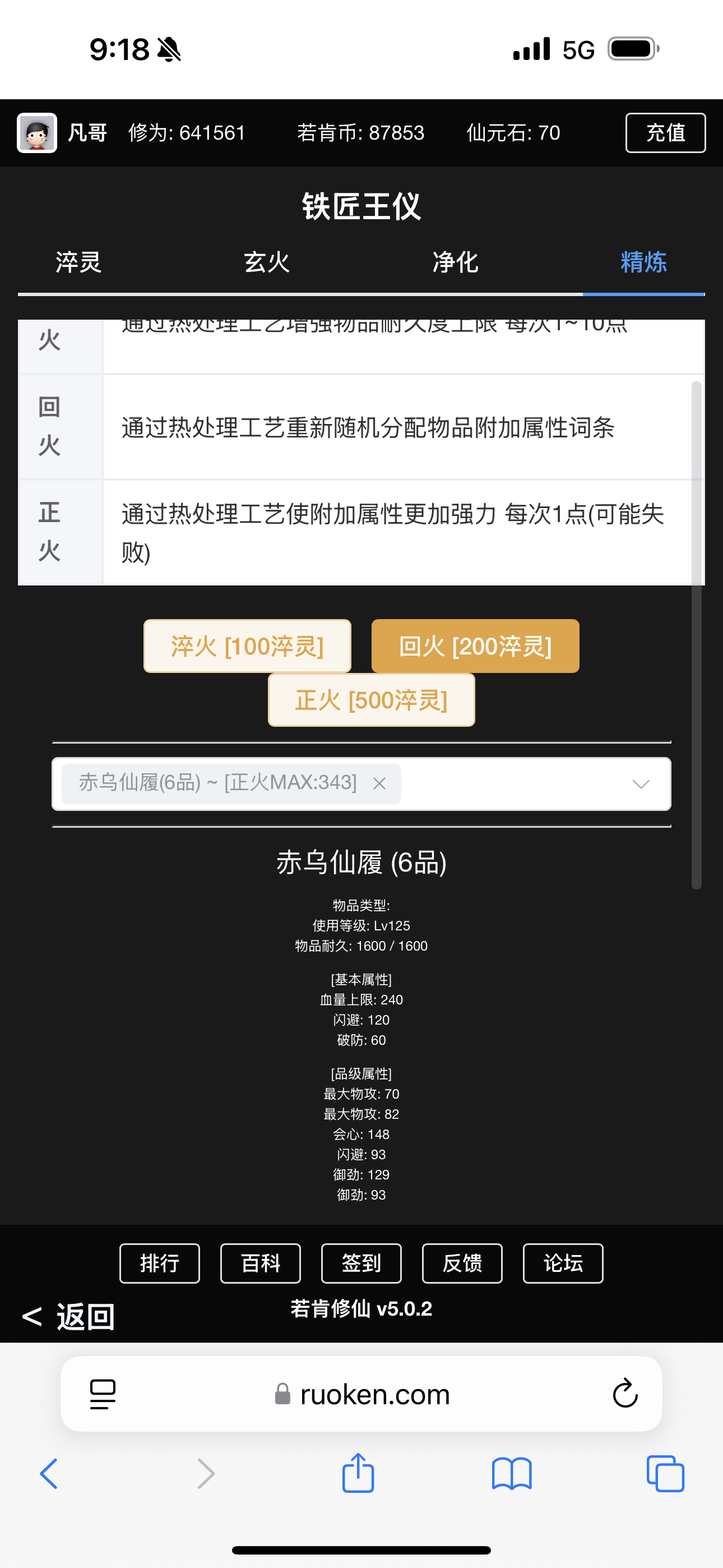Reload the page in Safari
723x1568 pixels.
pyautogui.click(x=624, y=1392)
